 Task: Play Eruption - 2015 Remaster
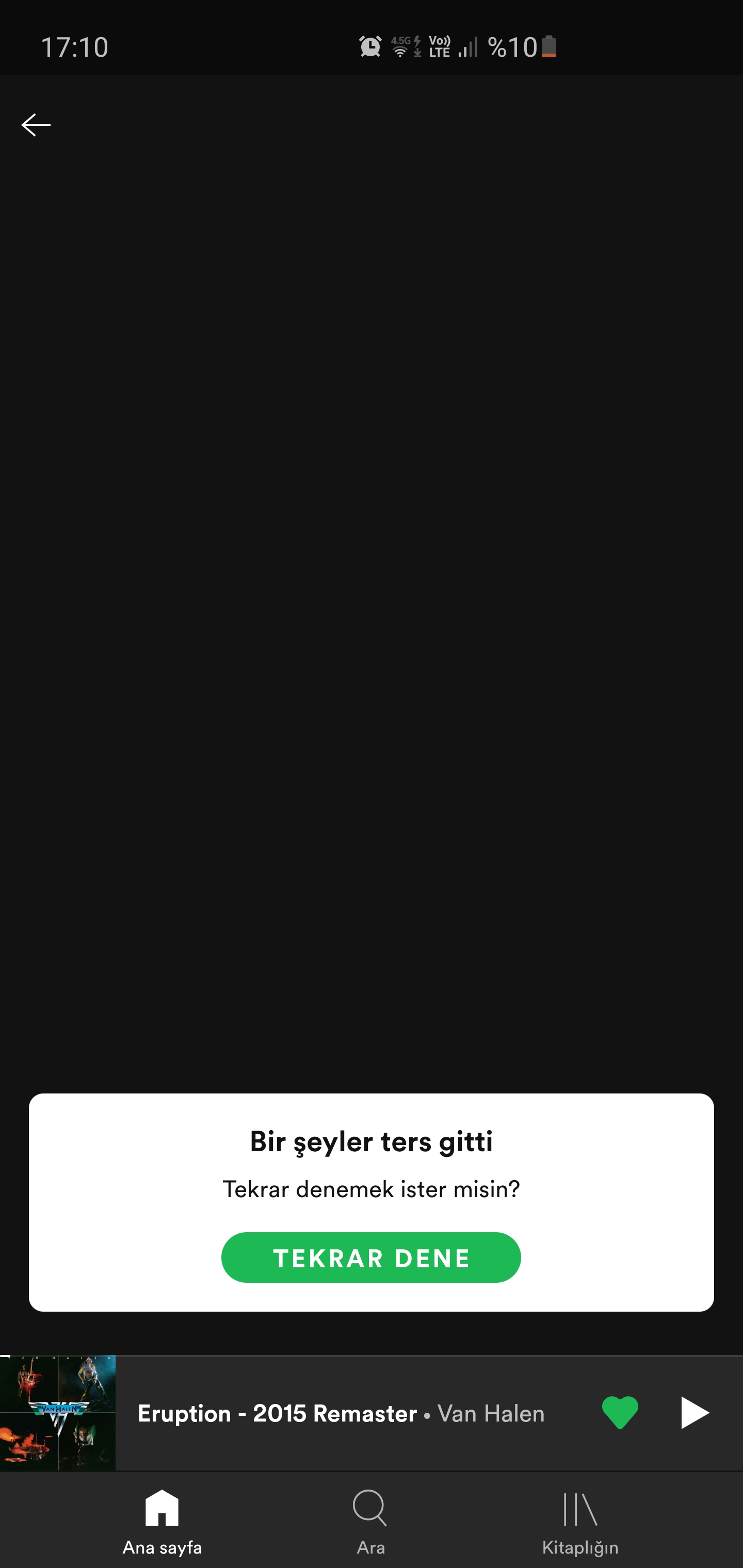(x=693, y=1412)
